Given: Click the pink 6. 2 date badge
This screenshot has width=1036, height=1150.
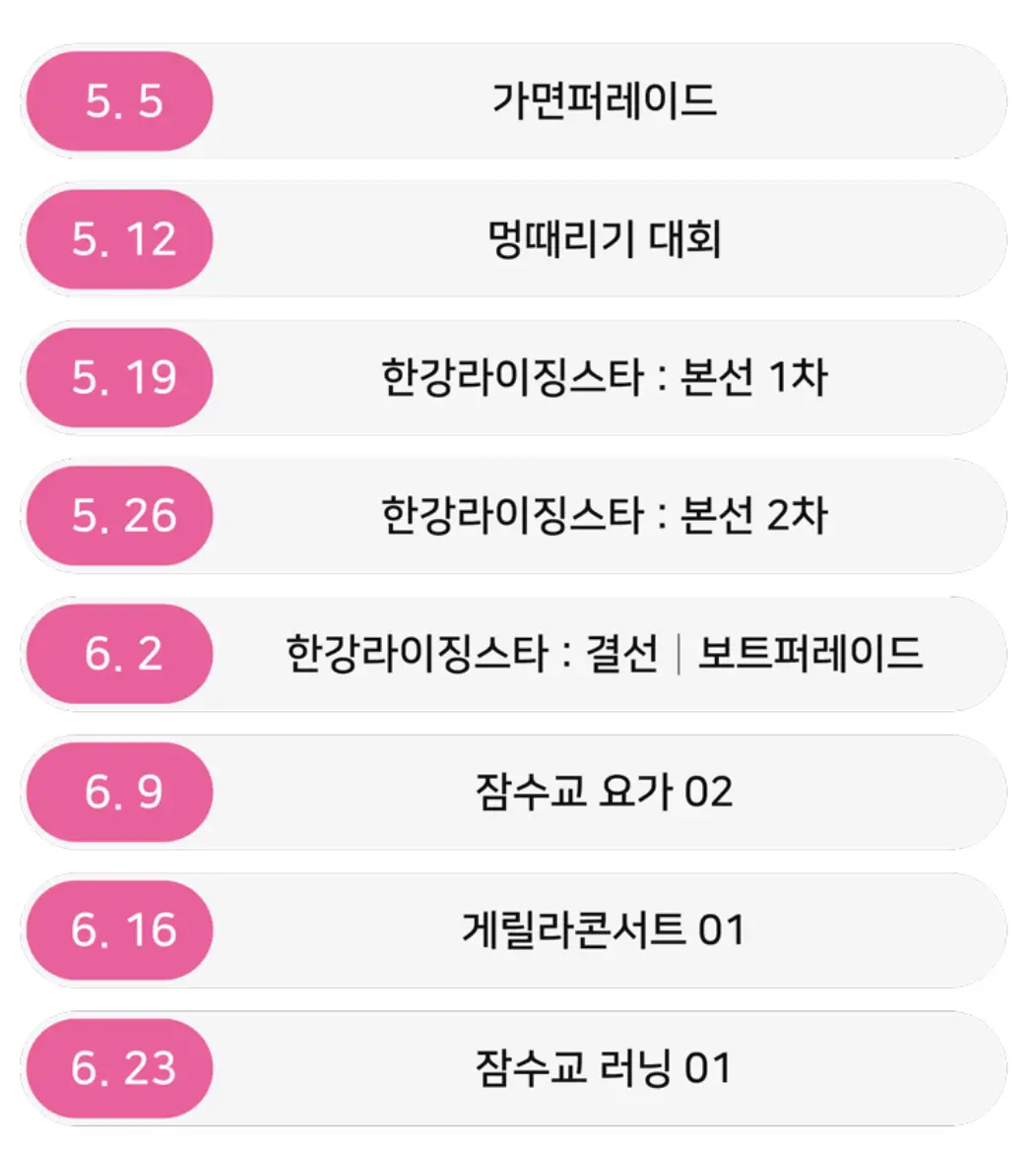Looking at the screenshot, I should 118,653.
